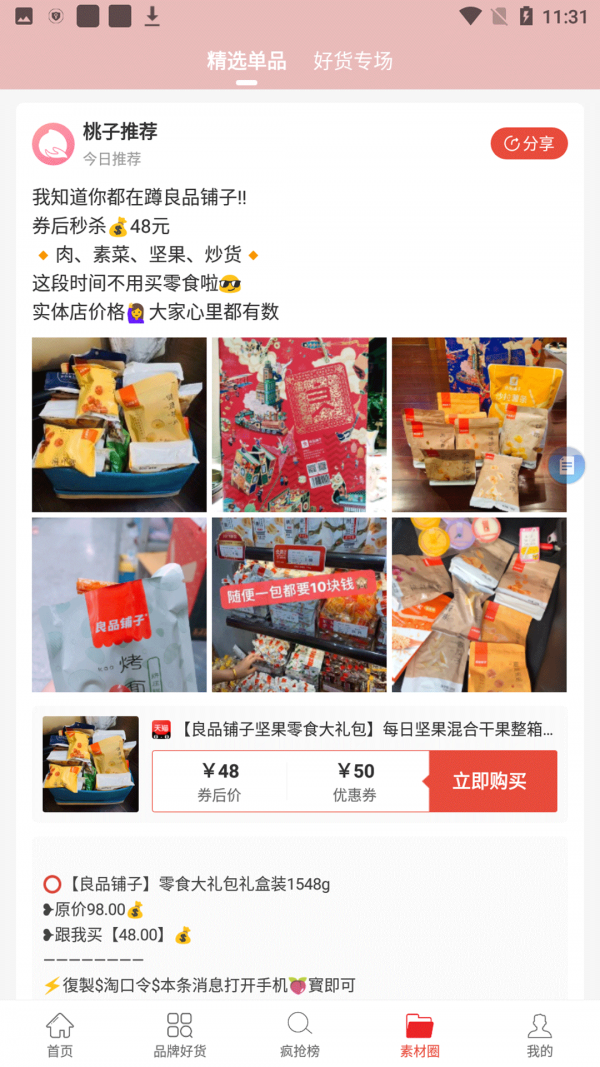The image size is (600, 1067).
Task: Tap the 立即购买 button
Action: (x=489, y=781)
